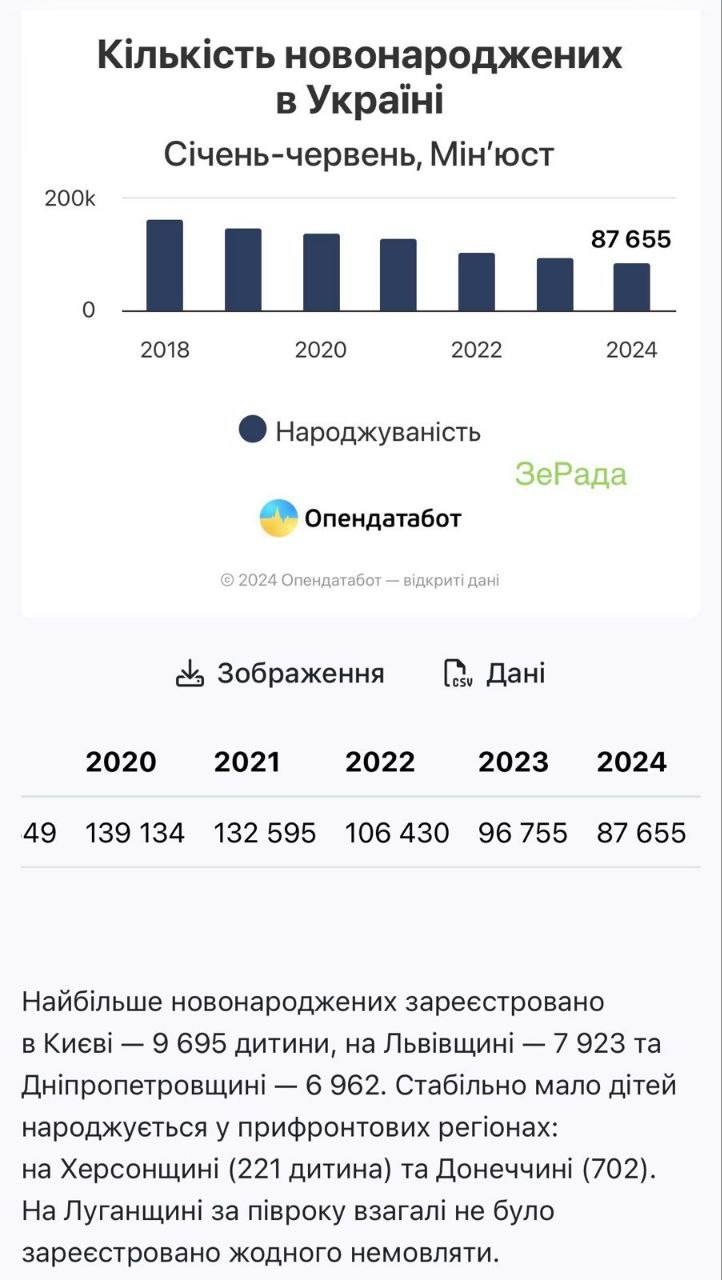Download the chart as Зображення
Viewport: 722px width, 1280px height.
point(281,673)
